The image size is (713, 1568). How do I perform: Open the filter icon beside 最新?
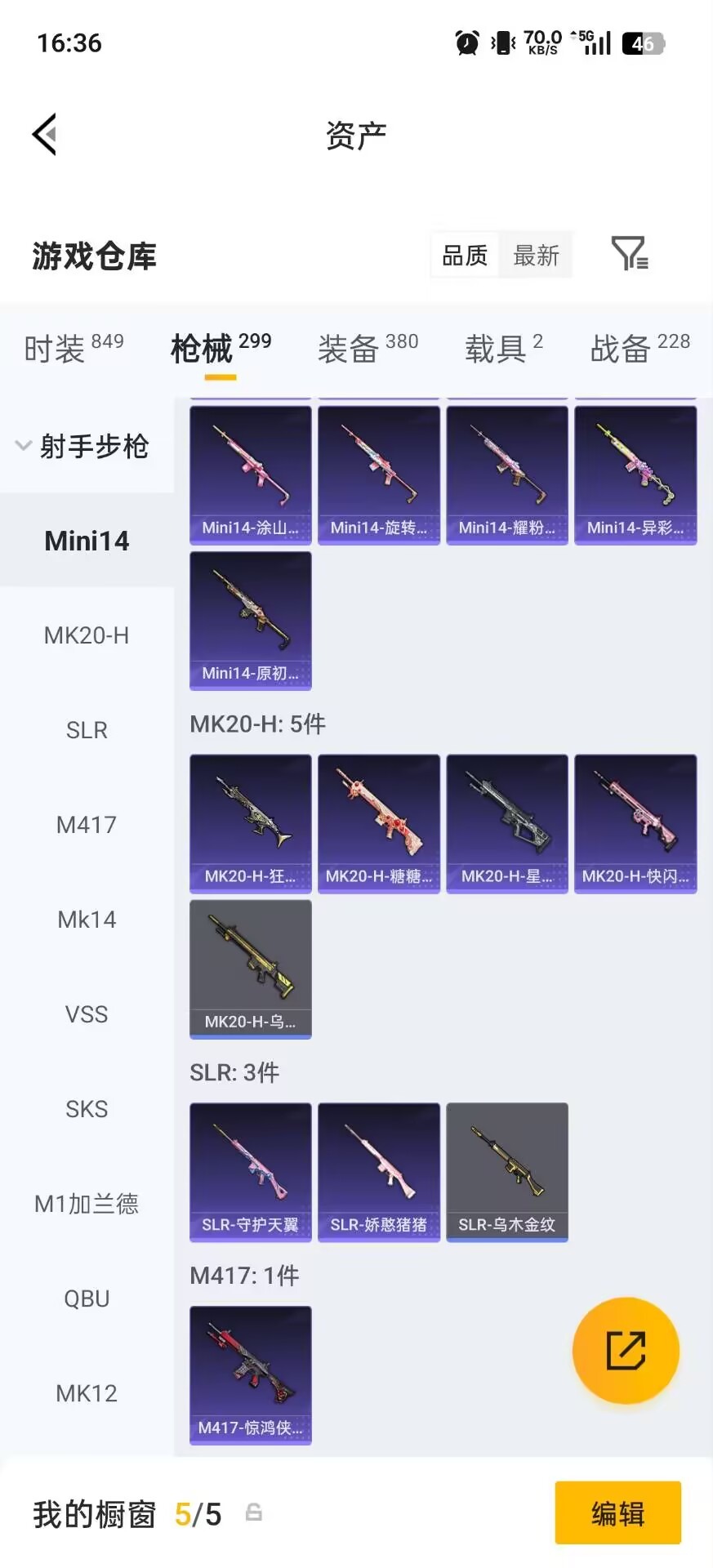(x=630, y=254)
